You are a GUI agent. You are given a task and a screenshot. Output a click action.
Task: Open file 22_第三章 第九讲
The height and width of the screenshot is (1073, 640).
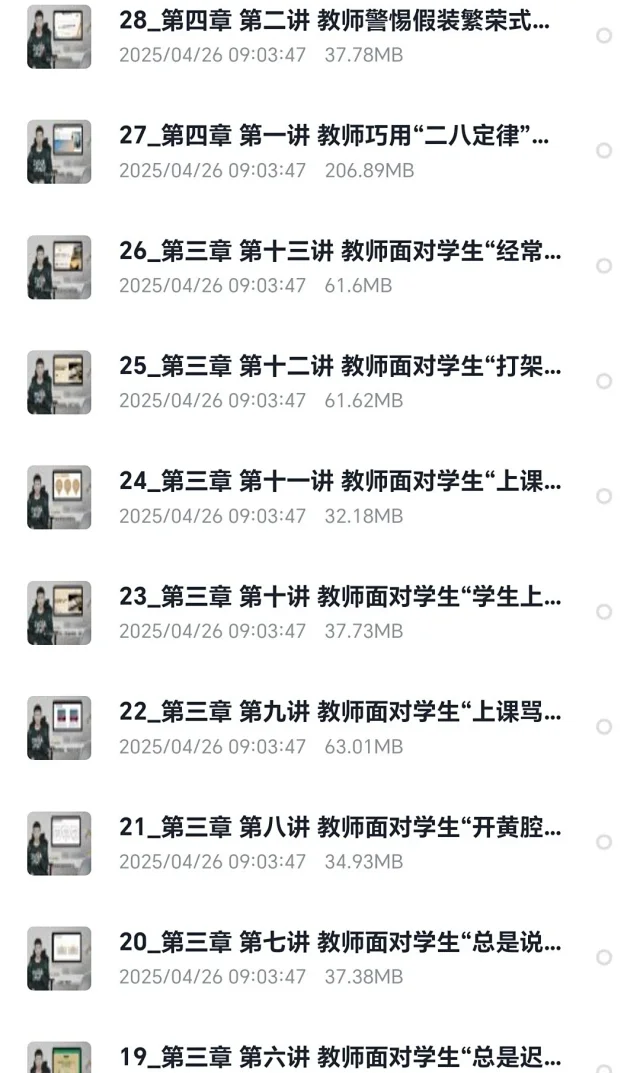340,711
